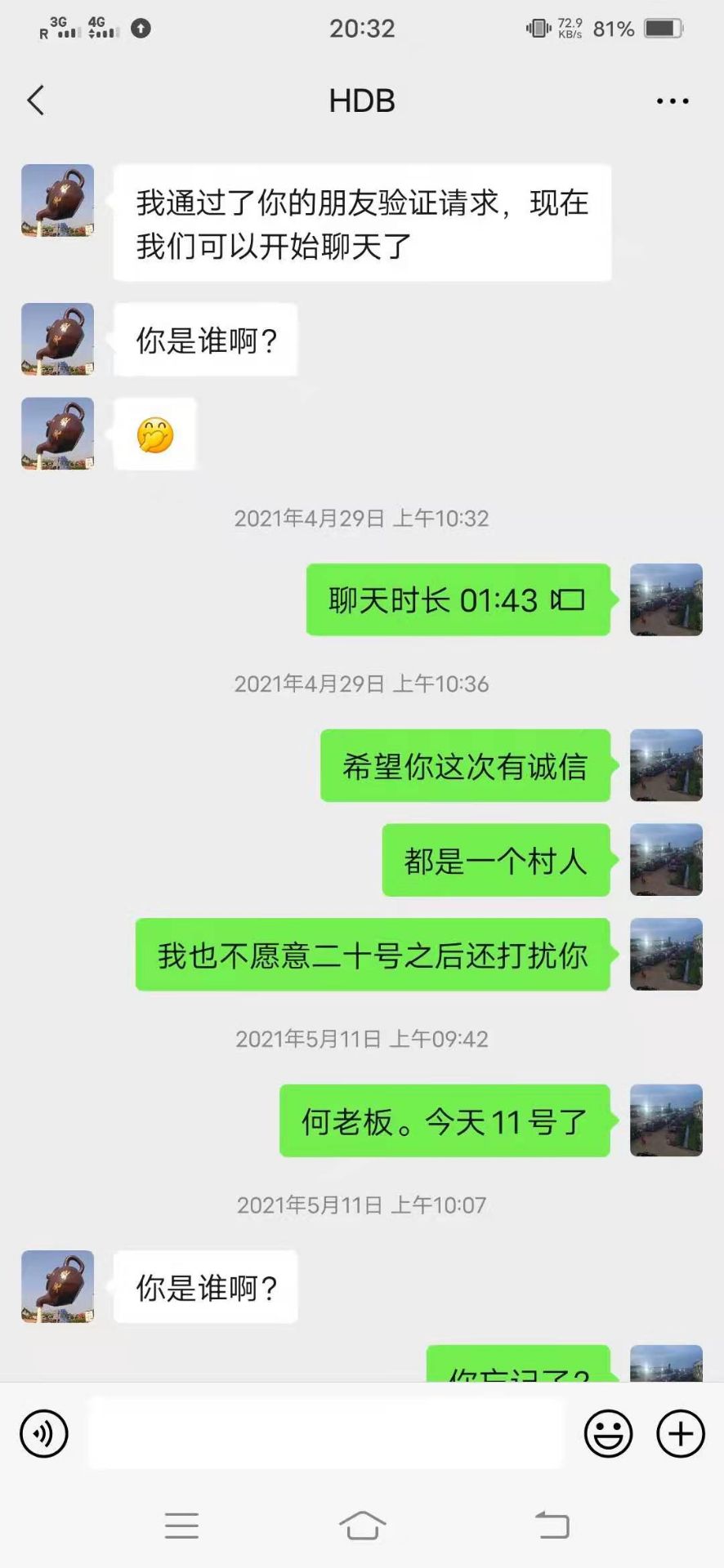Viewport: 724px width, 1568px height.
Task: Open the plus attachment menu
Action: coord(681,1433)
